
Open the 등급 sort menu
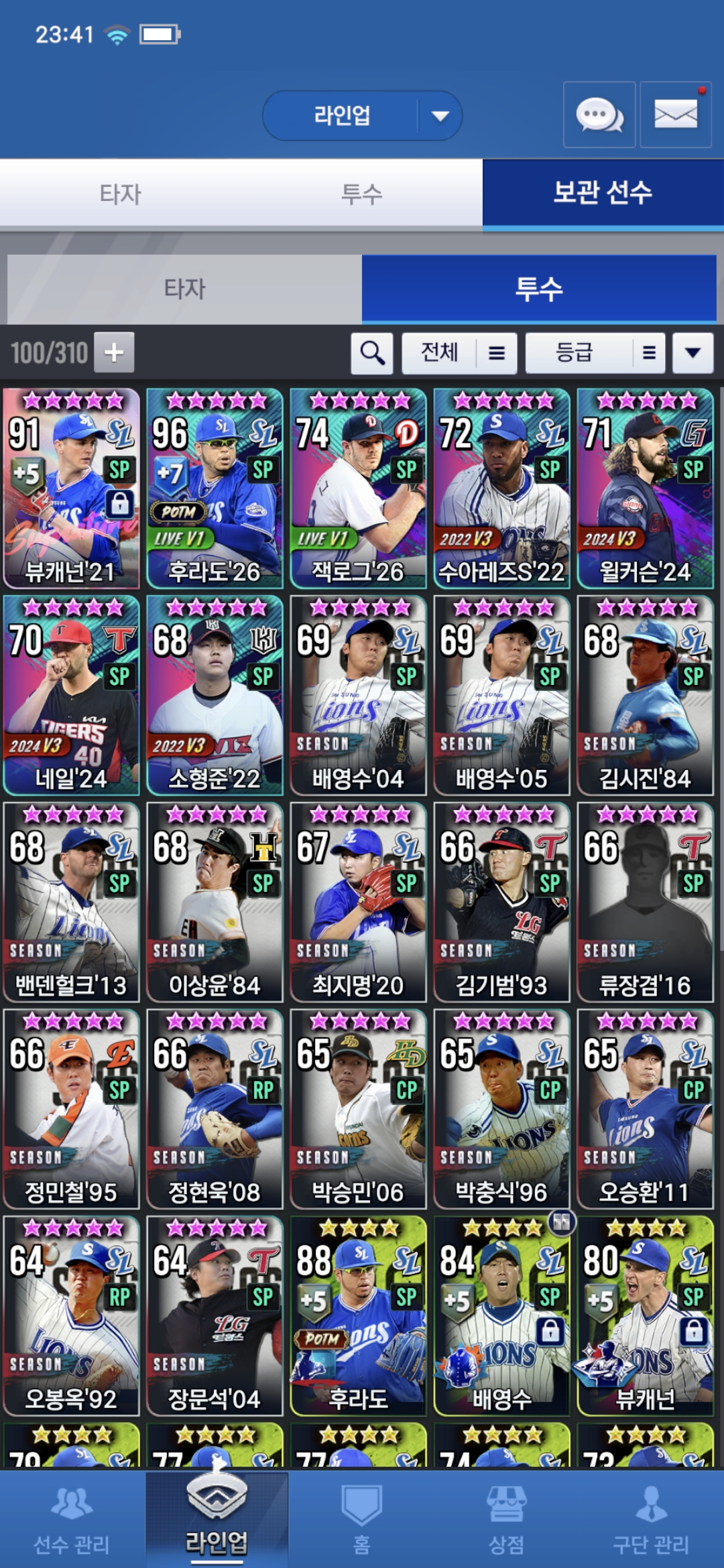(x=595, y=352)
